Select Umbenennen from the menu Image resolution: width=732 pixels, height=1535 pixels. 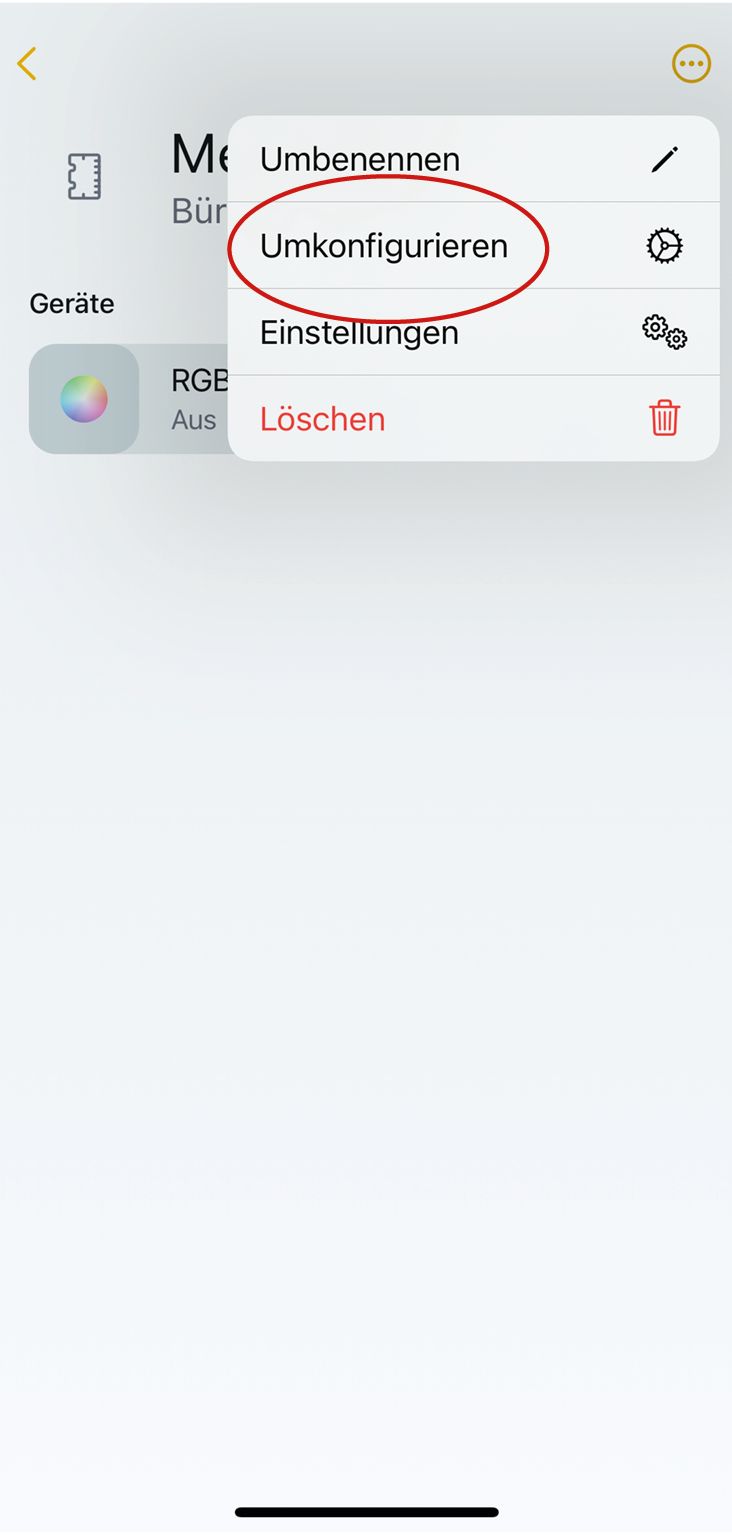472,159
